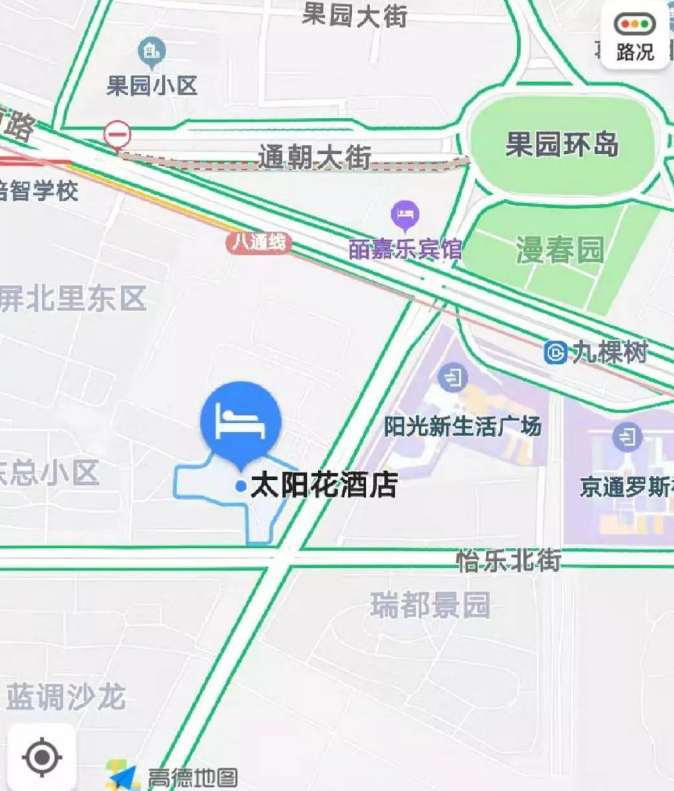Recenter map with the location target button

click(x=41, y=757)
